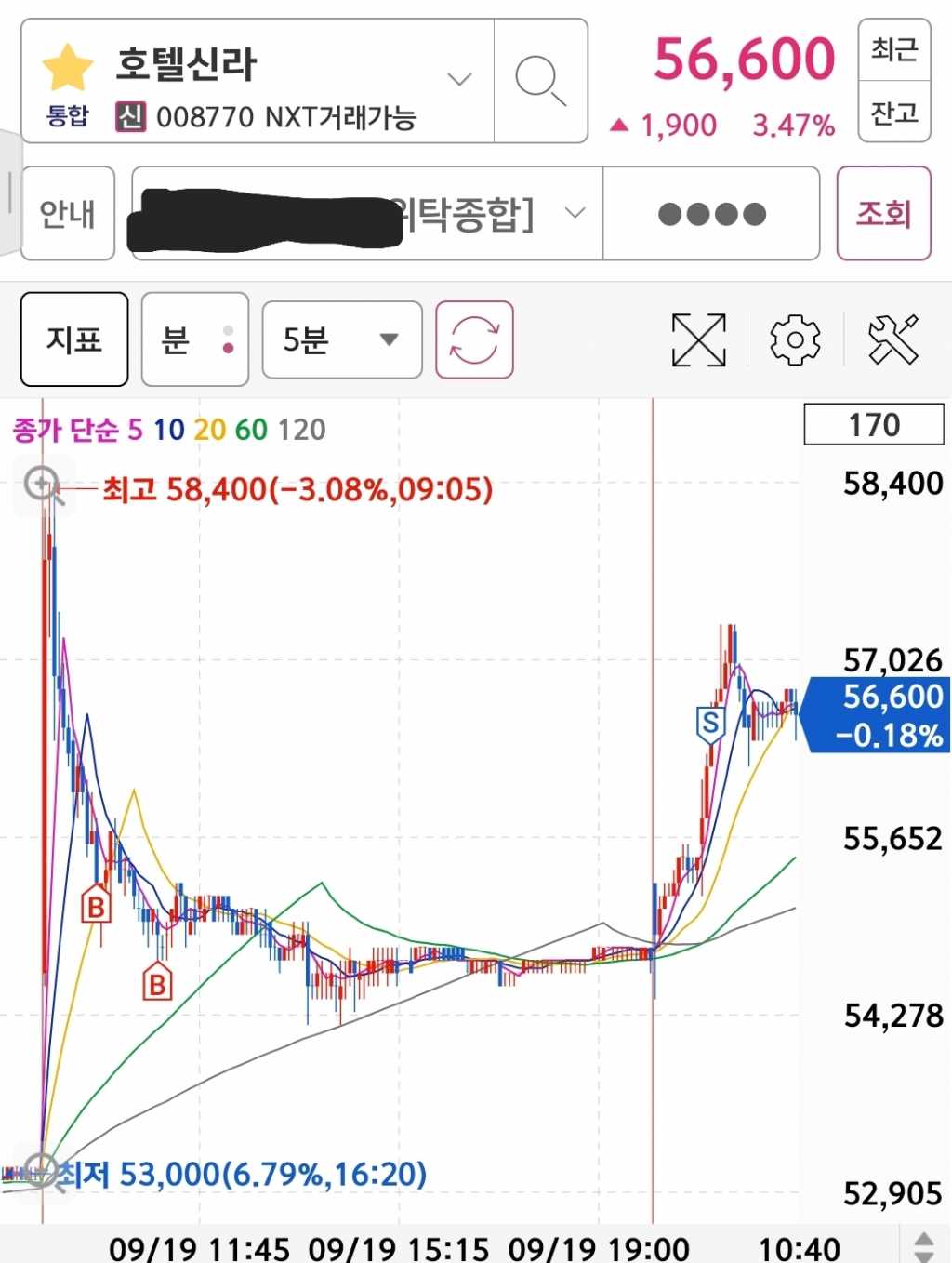Viewport: 952px width, 1263px height.
Task: Open the chart drawing tools
Action: click(x=892, y=339)
